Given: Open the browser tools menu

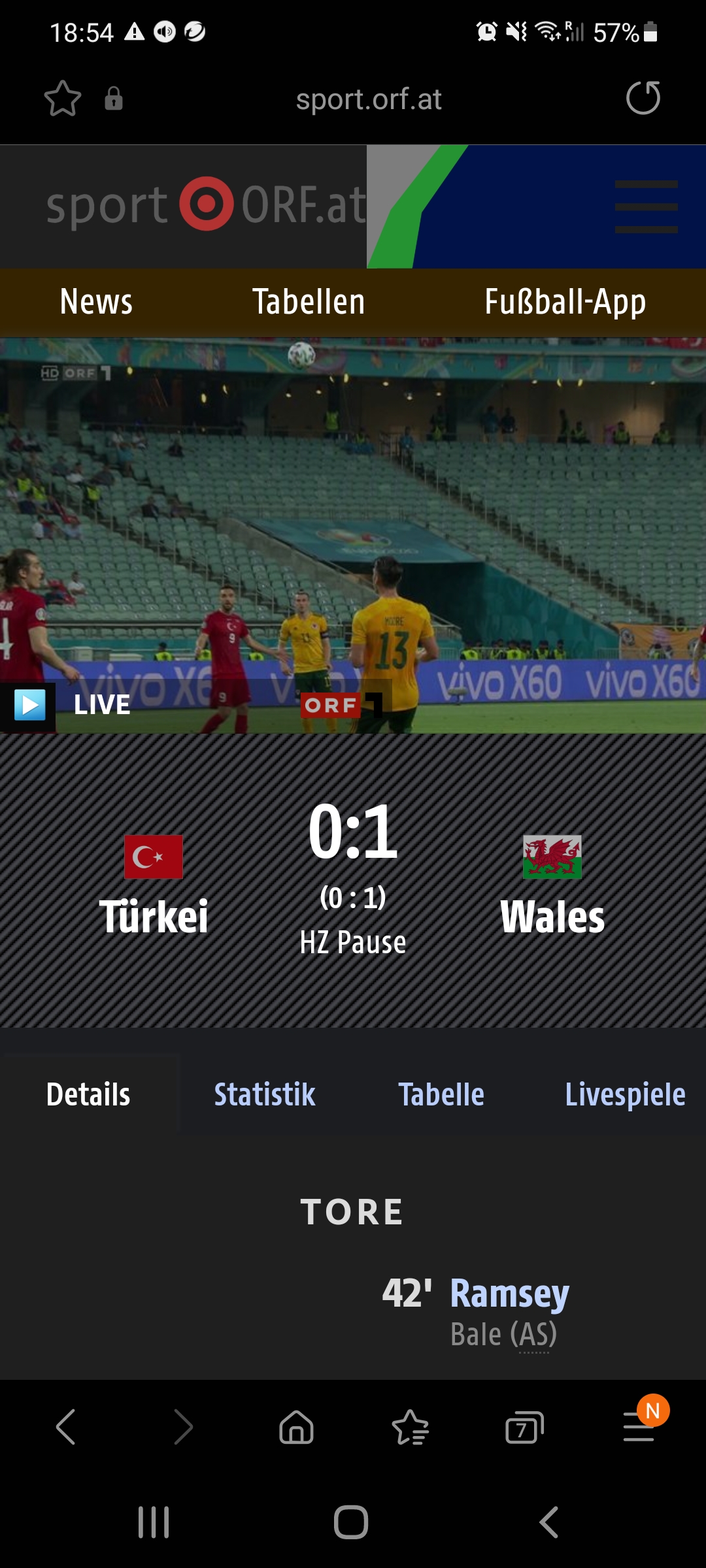Looking at the screenshot, I should tap(639, 1427).
